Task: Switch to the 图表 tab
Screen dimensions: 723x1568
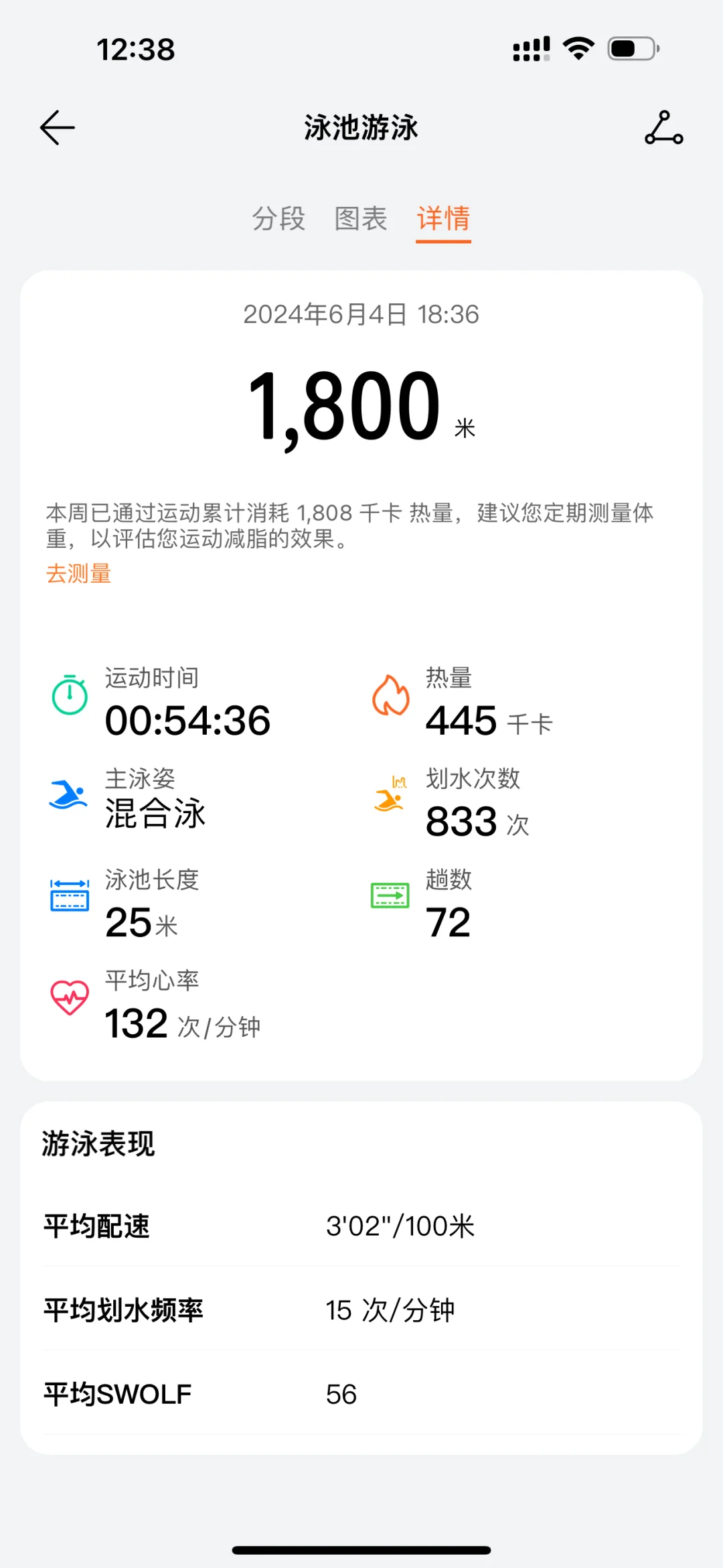Action: click(x=361, y=218)
